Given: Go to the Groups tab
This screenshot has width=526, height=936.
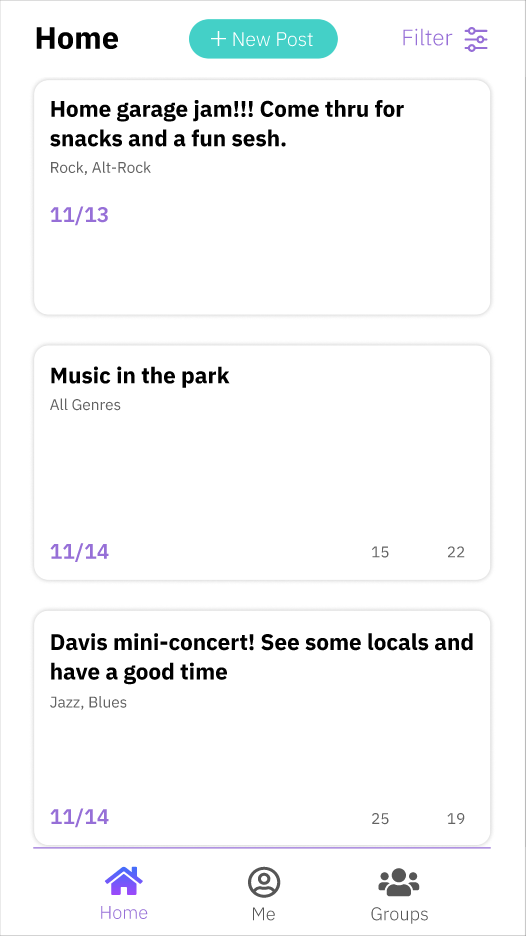Looking at the screenshot, I should 399,894.
